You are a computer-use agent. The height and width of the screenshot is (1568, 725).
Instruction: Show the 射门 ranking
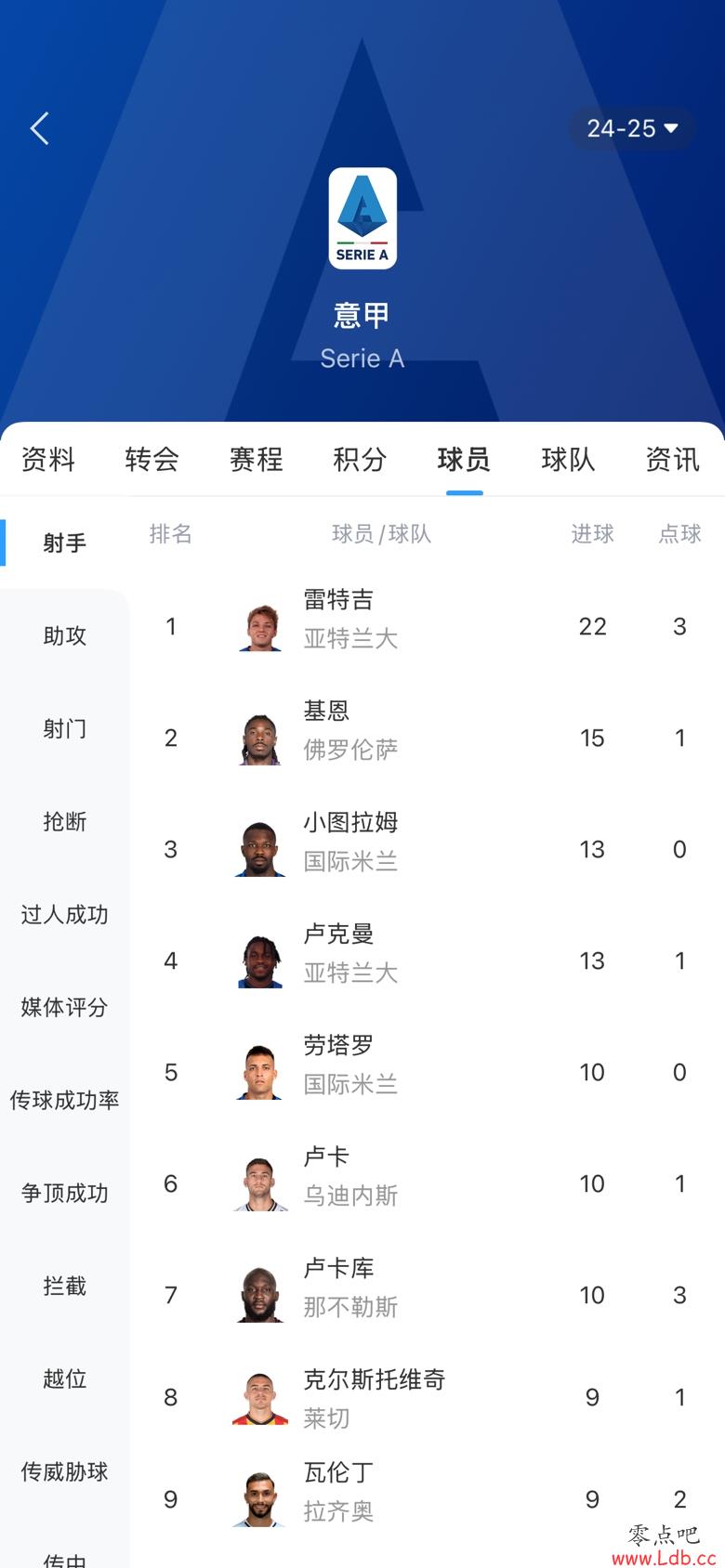65,728
